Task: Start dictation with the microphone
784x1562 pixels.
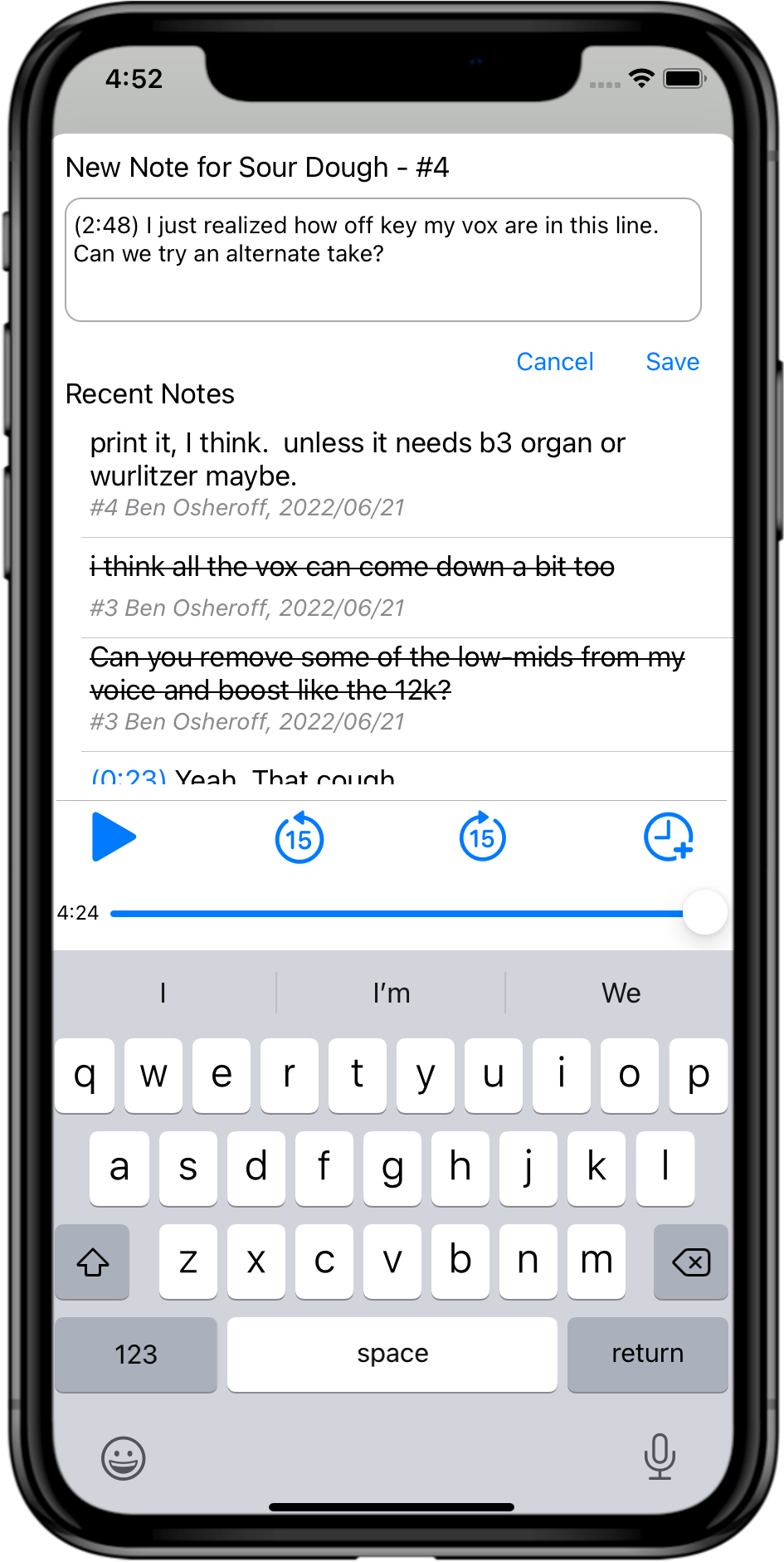Action: tap(660, 1457)
